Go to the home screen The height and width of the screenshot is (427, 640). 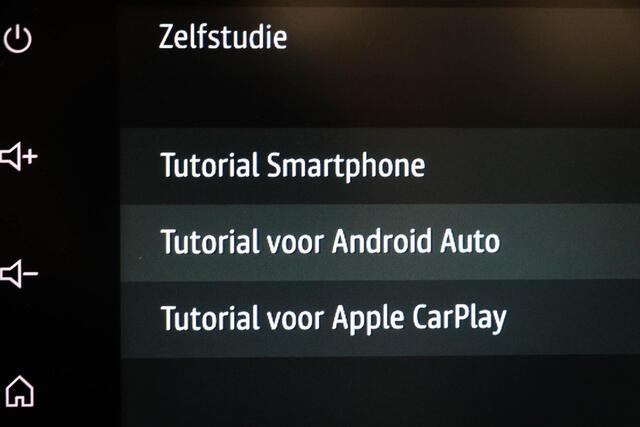click(x=18, y=391)
